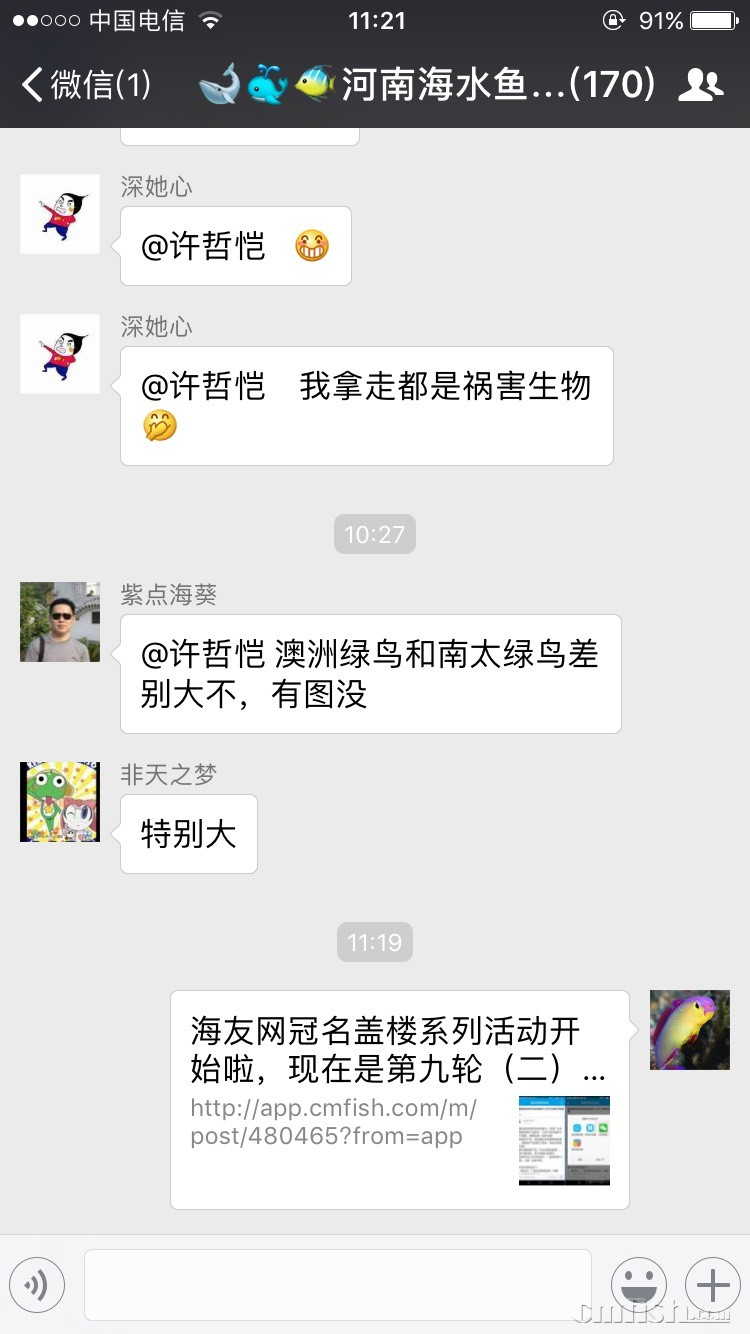This screenshot has height=1334, width=750.
Task: View 紫点海葵's profile avatar
Action: (60, 622)
